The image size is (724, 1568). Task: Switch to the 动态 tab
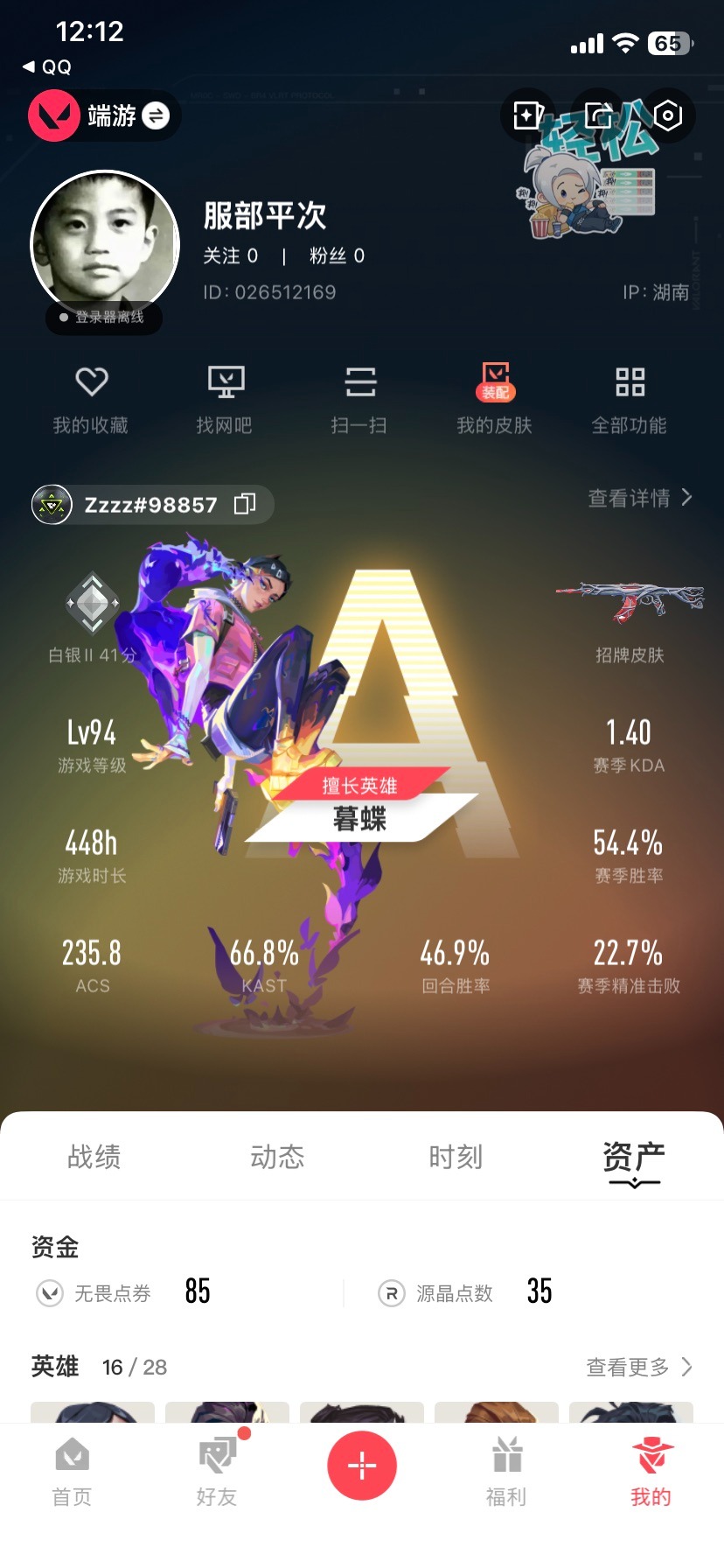click(277, 1157)
